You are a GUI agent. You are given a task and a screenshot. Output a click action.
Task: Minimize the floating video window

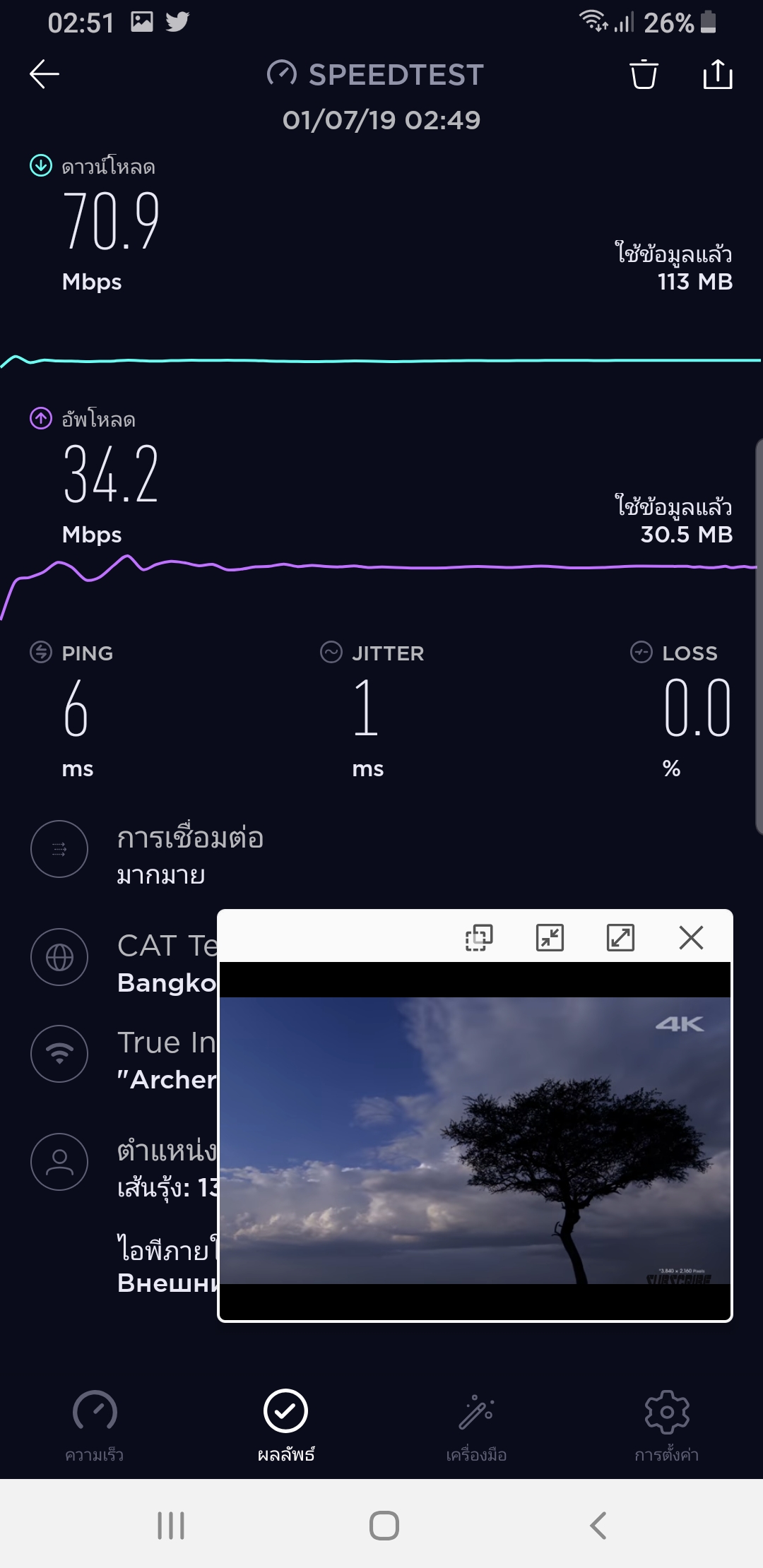[550, 938]
